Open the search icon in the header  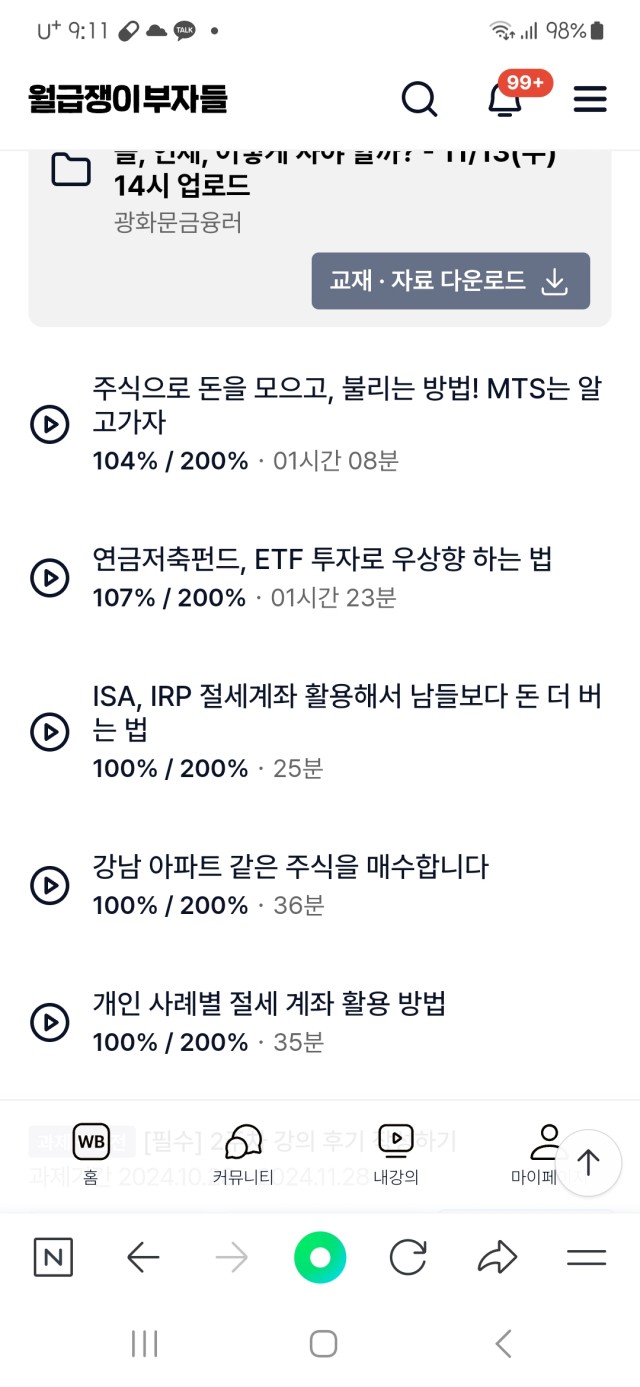(419, 99)
